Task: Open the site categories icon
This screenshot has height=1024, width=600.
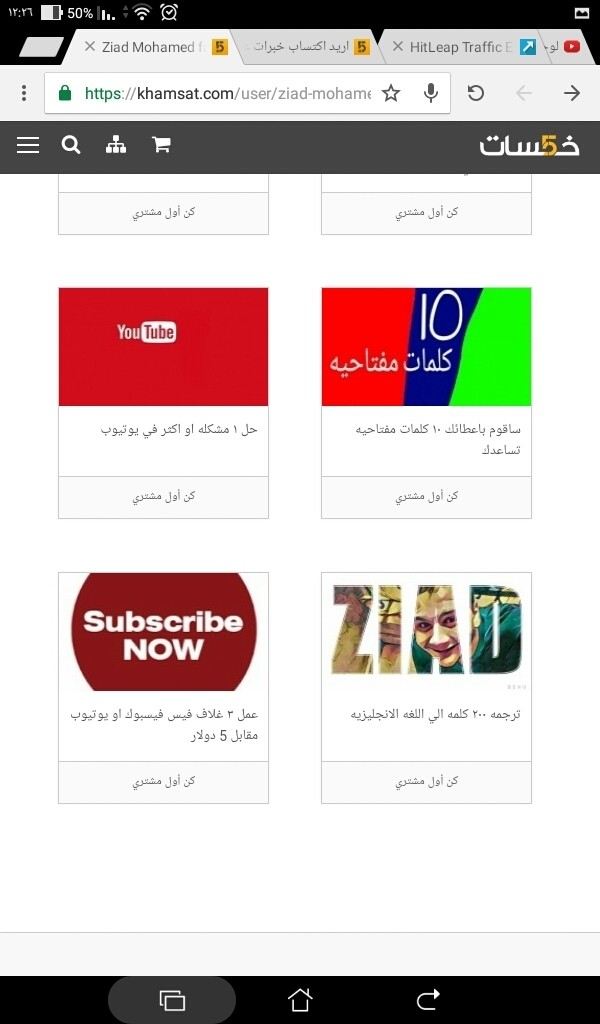Action: [116, 146]
